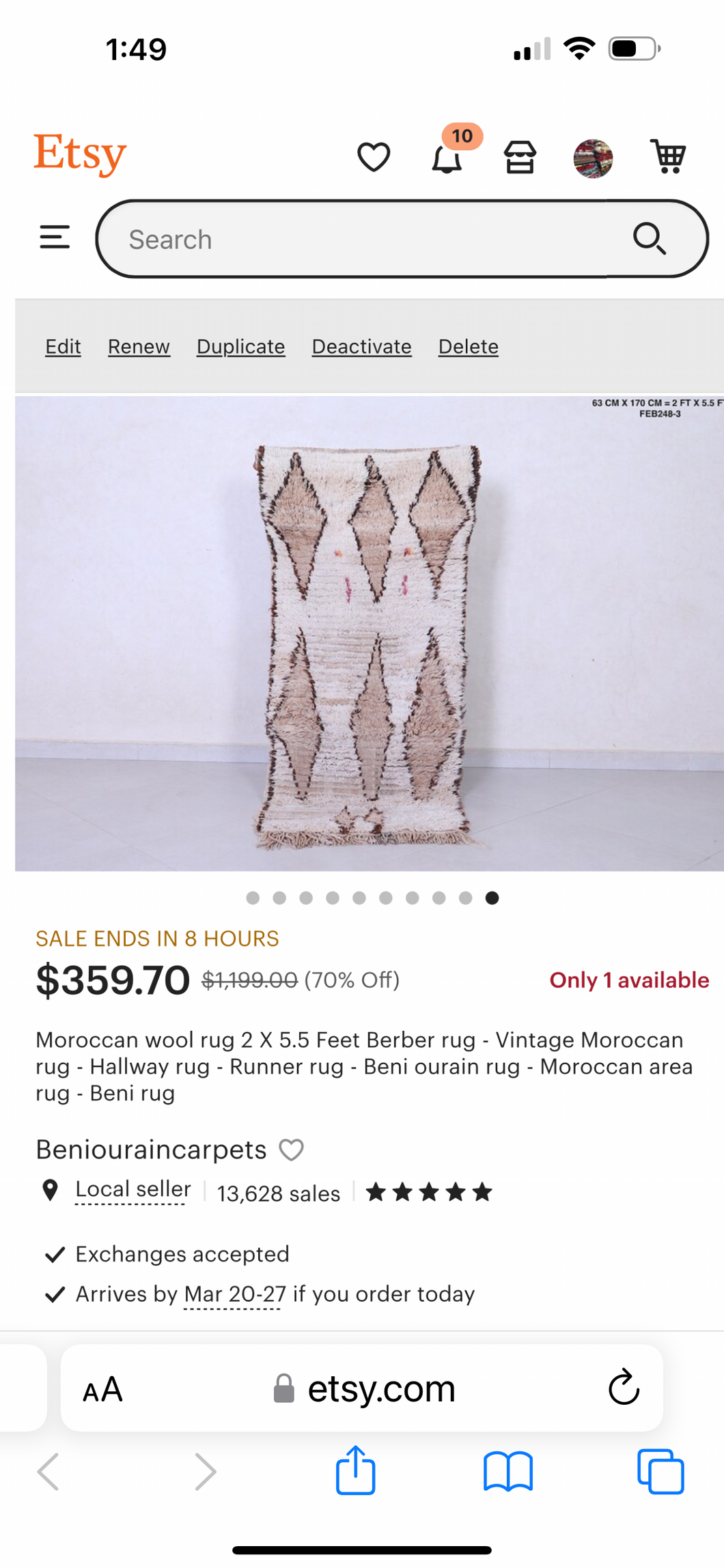Duplicate this listing
Screen dimensions: 724x1568
coord(240,347)
